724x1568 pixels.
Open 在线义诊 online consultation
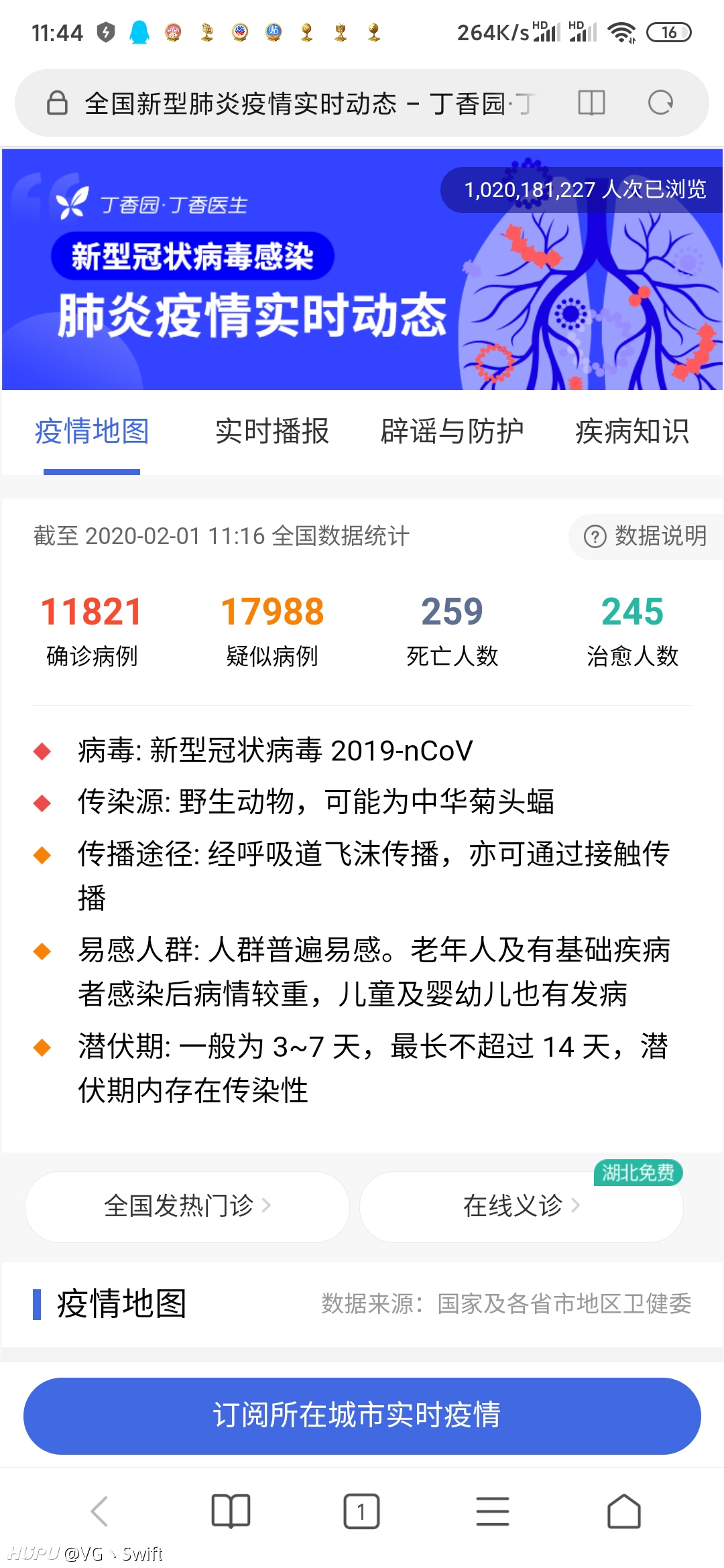522,1206
